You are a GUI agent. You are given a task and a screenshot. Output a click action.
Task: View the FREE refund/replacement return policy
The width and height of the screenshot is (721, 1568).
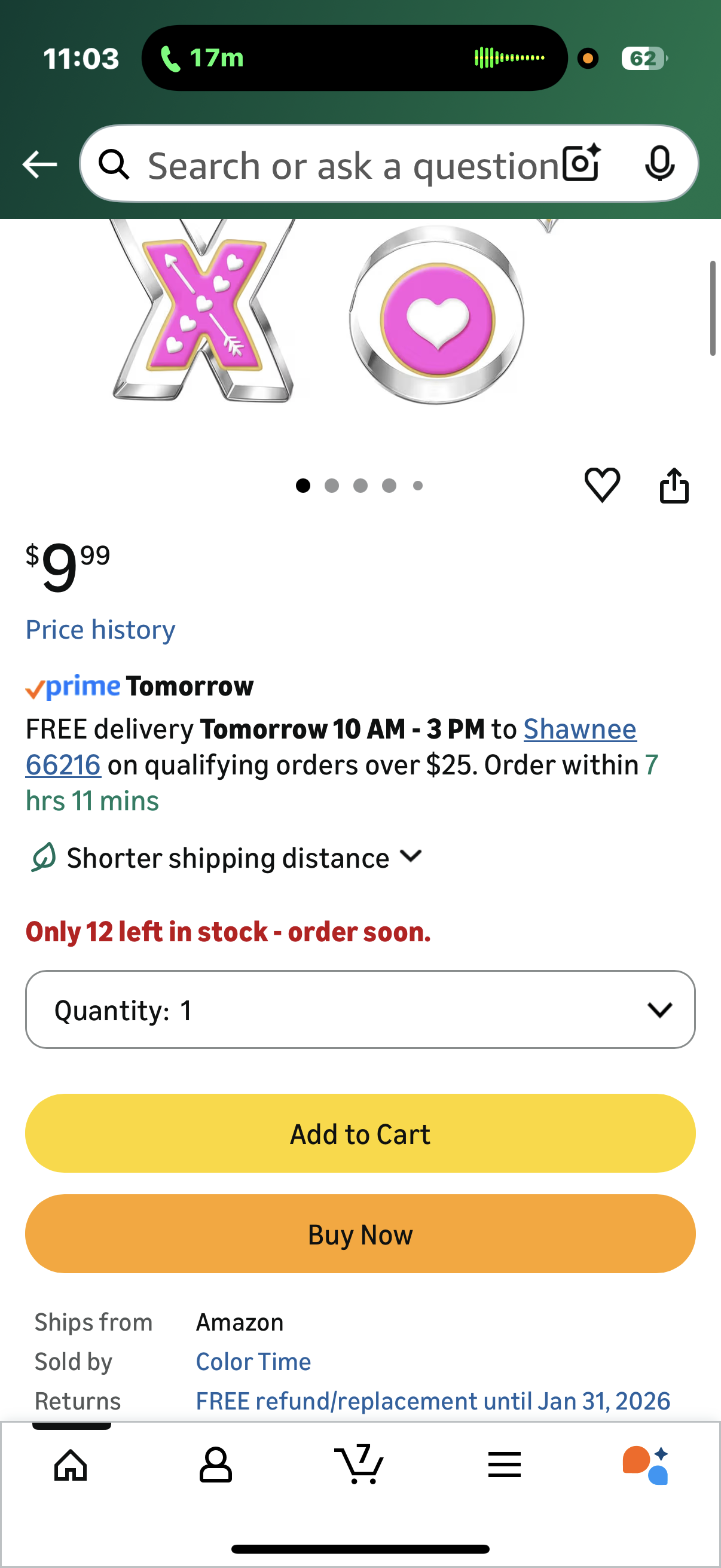[x=433, y=1401]
